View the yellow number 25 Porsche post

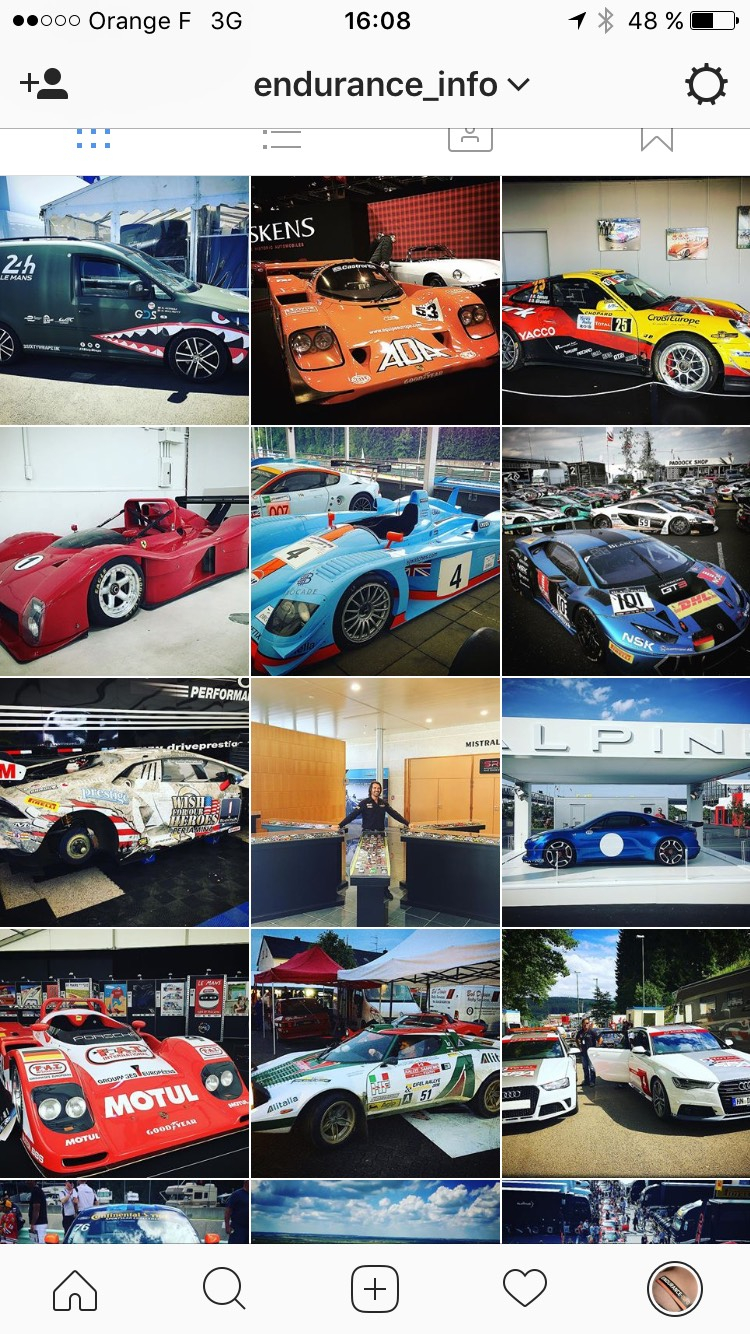point(626,300)
